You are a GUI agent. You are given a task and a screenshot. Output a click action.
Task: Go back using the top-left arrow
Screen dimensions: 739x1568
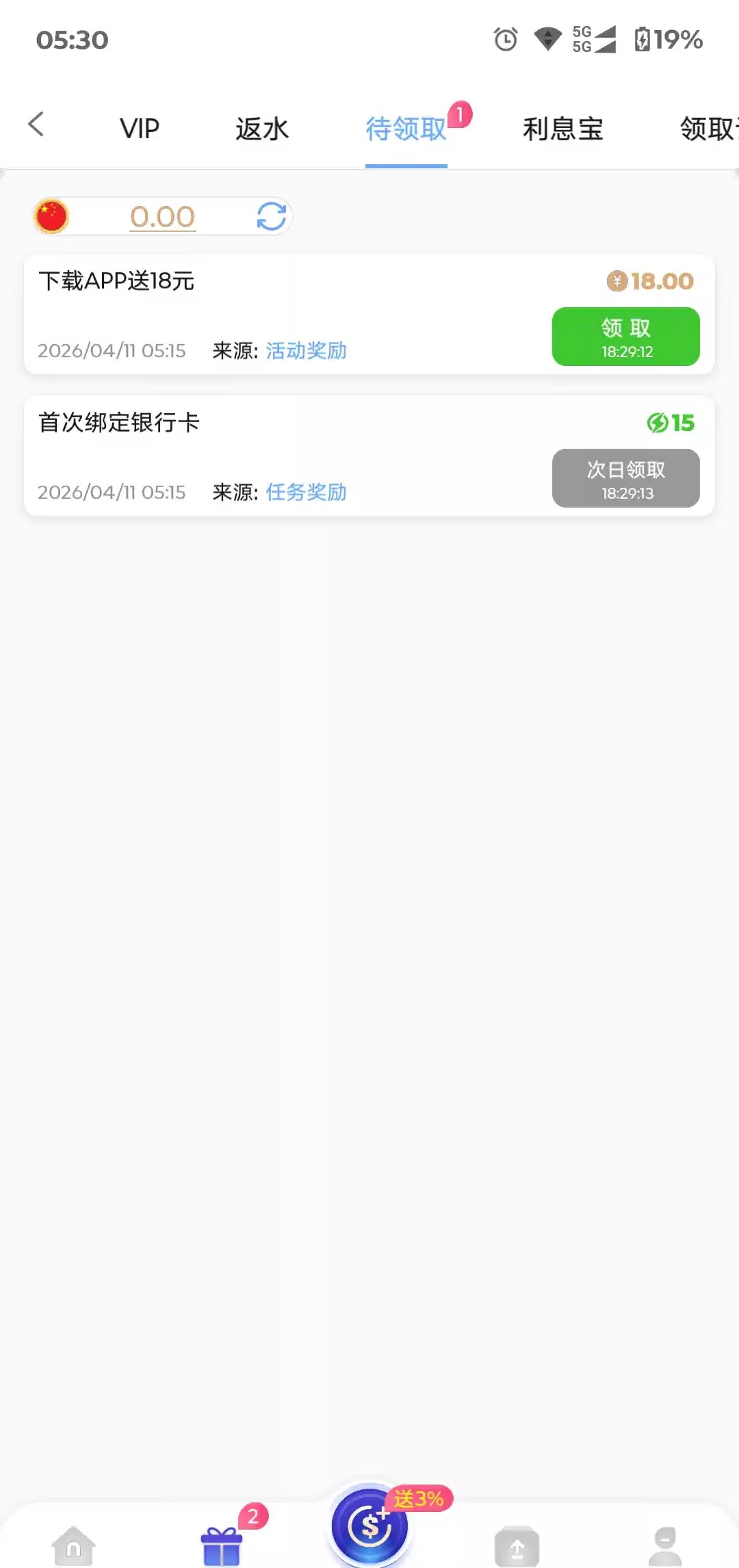coord(36,125)
